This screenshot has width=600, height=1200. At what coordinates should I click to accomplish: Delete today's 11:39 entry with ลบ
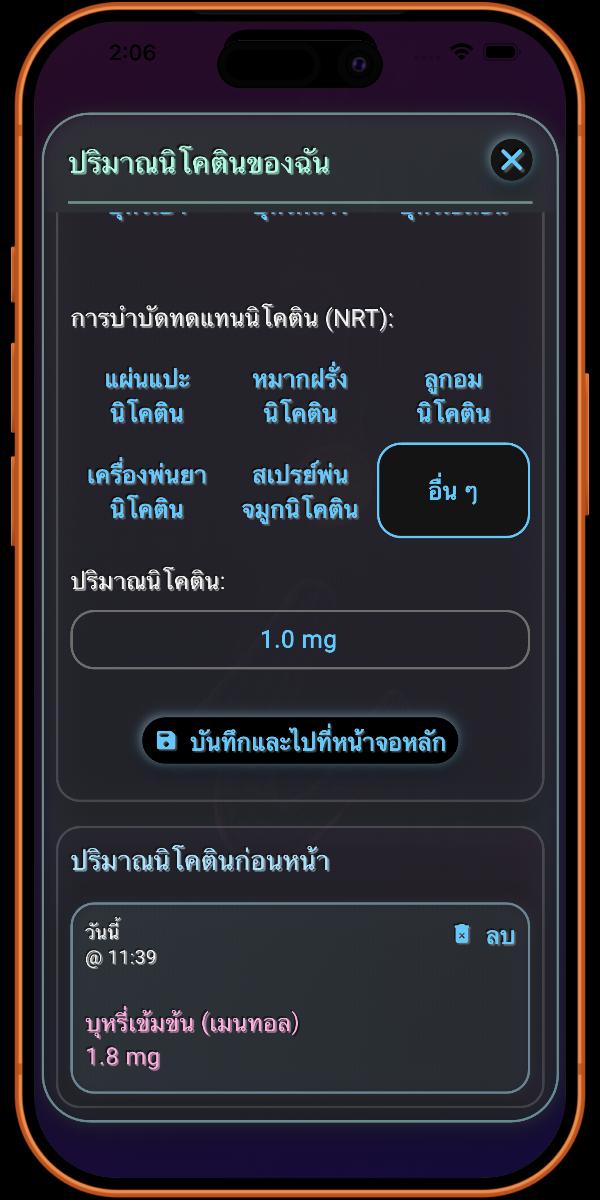coord(485,936)
